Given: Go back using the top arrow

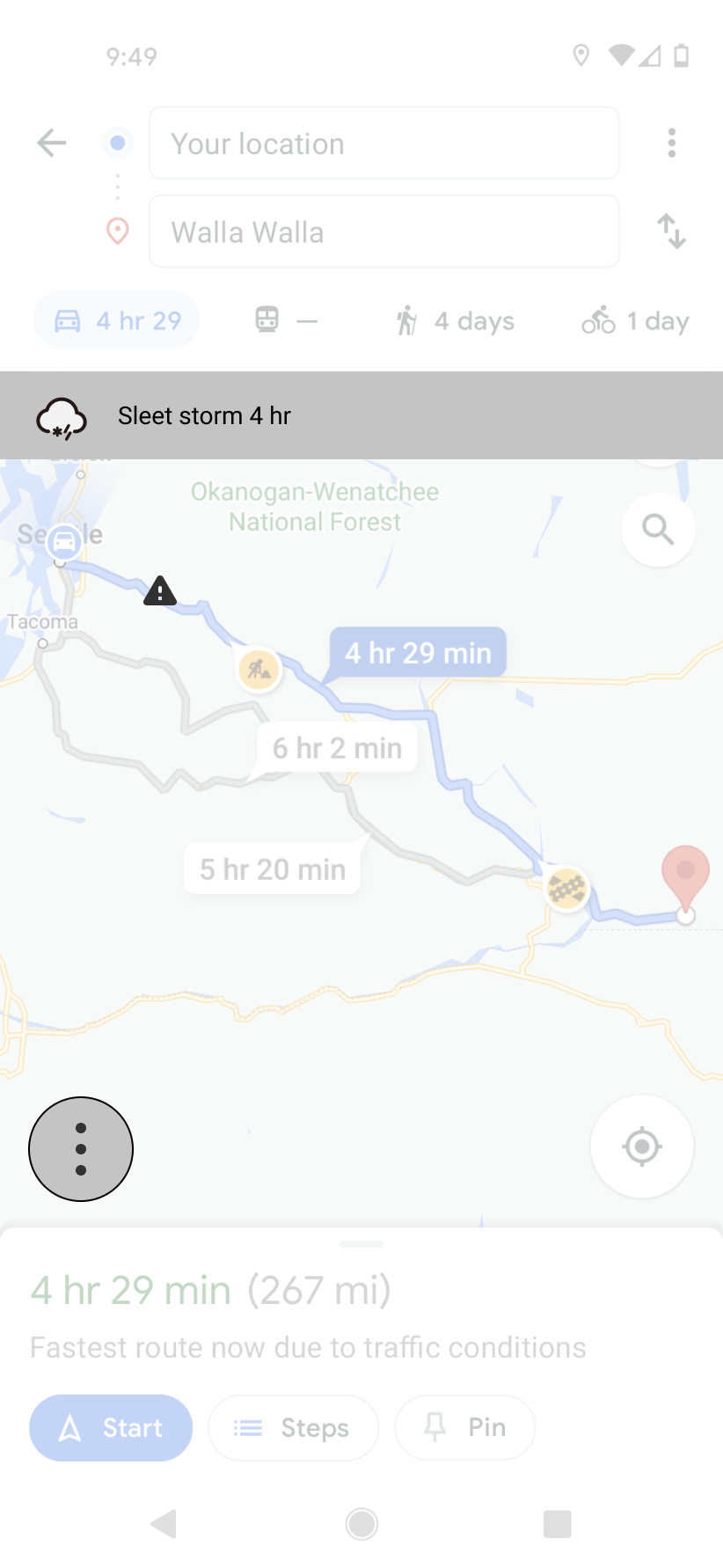Looking at the screenshot, I should click(52, 143).
